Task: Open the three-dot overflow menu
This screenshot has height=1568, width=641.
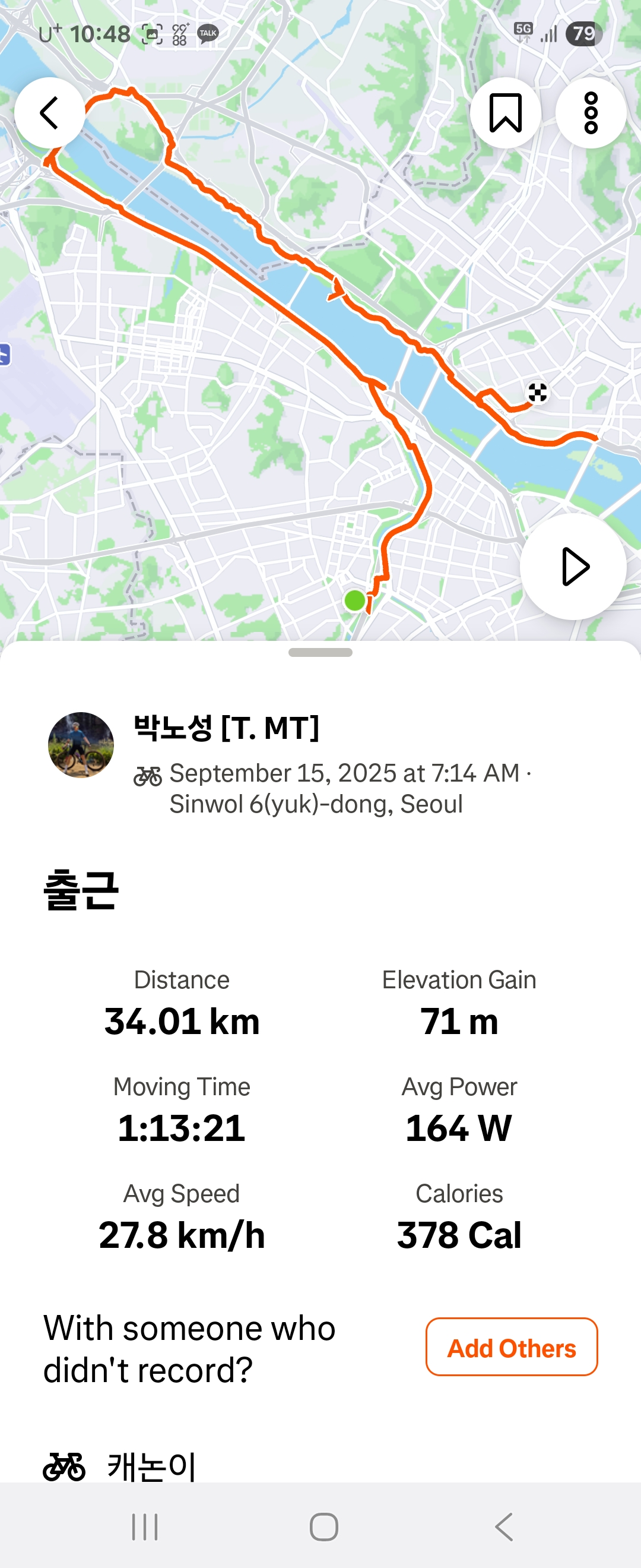Action: (591, 113)
